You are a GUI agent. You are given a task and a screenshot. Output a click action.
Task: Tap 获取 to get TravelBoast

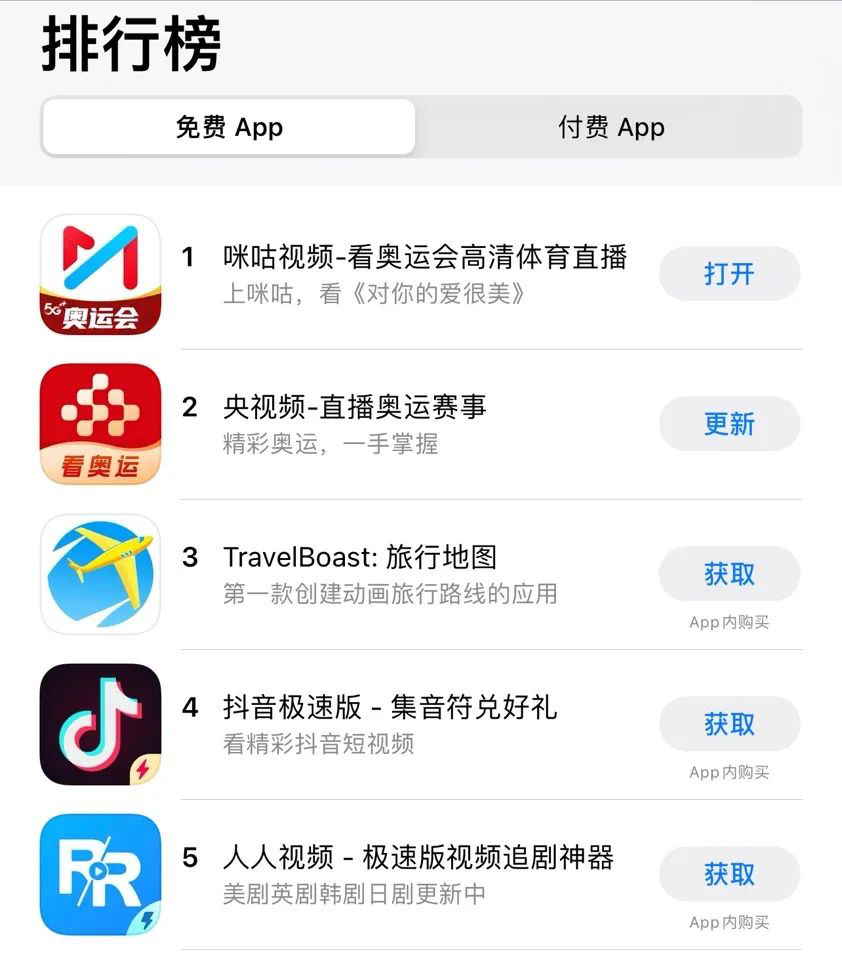point(729,574)
